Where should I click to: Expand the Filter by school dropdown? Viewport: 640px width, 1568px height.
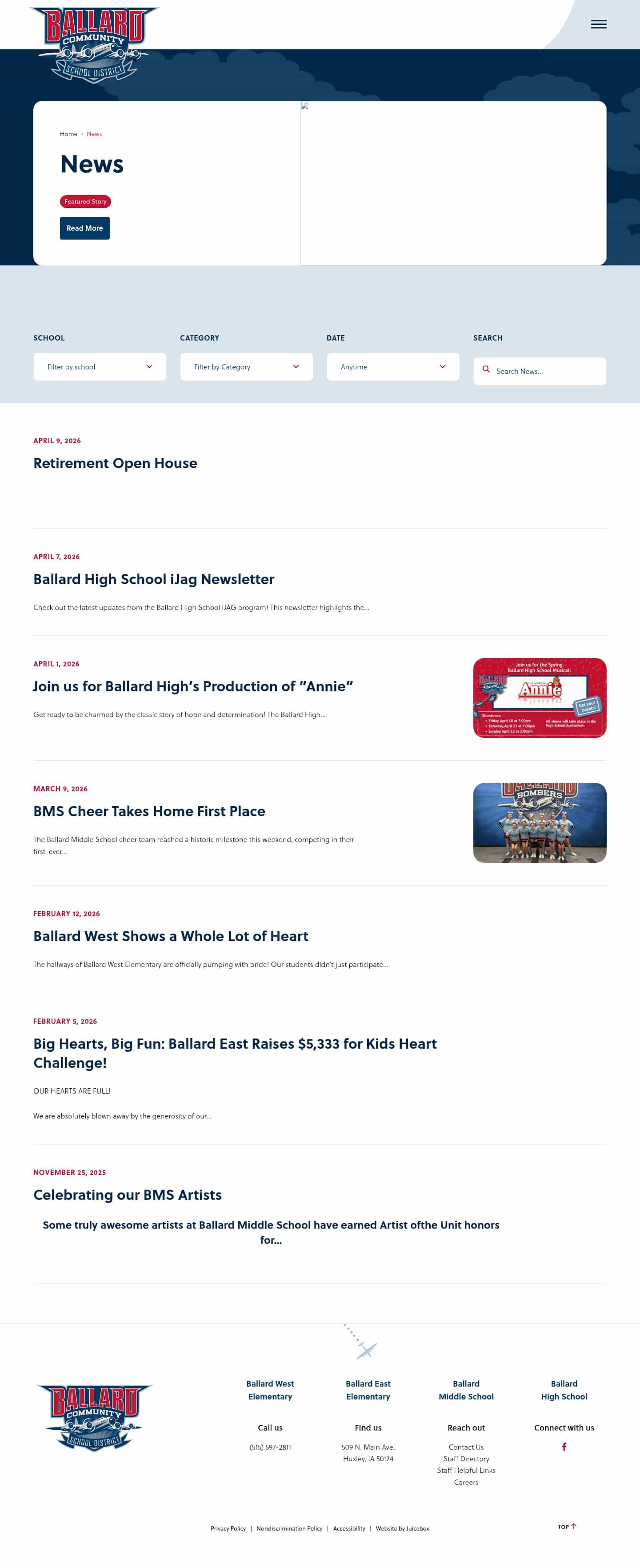pos(100,367)
